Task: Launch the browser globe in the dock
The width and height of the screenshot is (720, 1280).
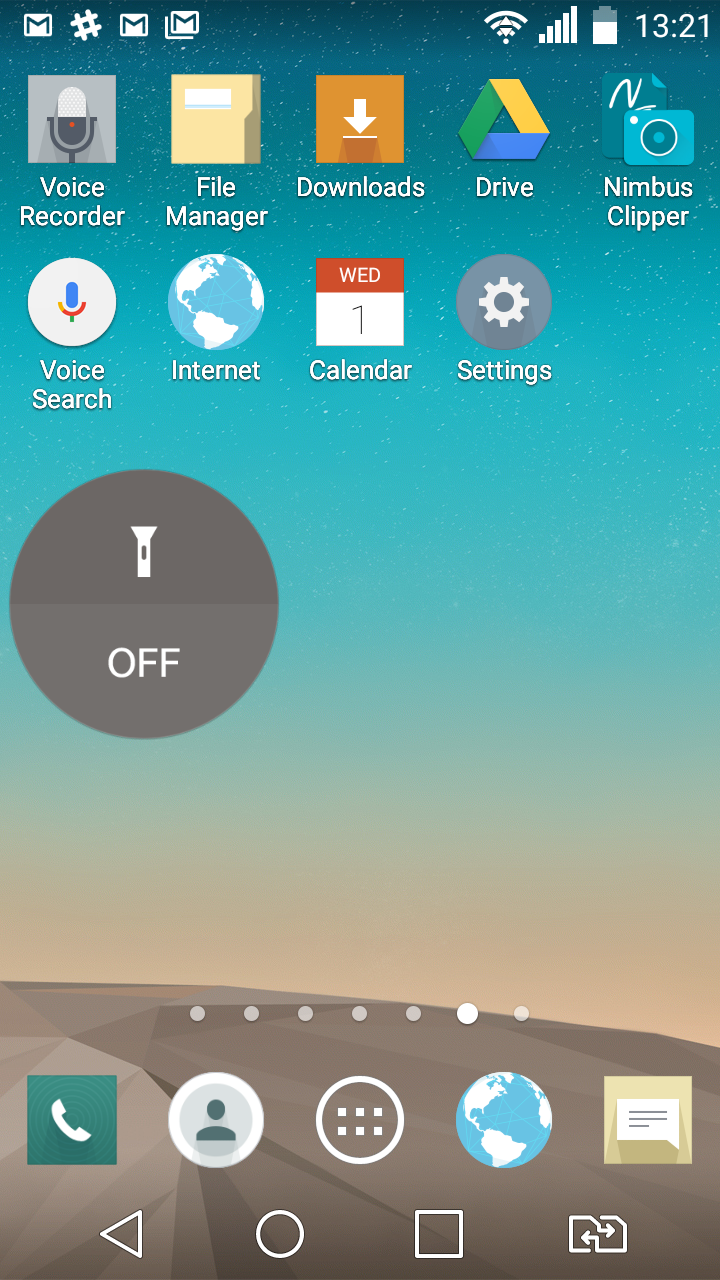Action: click(x=504, y=1120)
